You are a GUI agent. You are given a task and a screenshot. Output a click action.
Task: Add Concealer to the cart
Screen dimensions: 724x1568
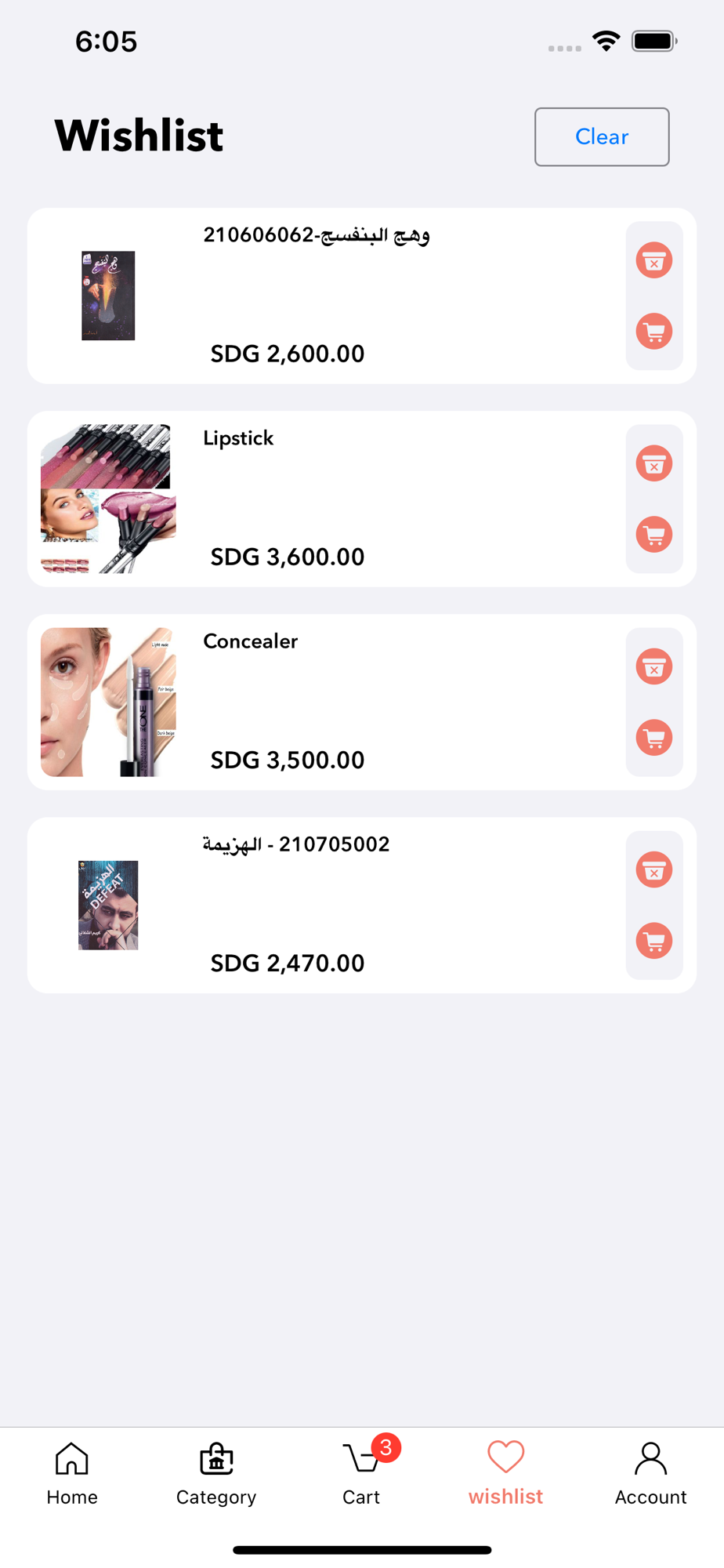coord(654,738)
